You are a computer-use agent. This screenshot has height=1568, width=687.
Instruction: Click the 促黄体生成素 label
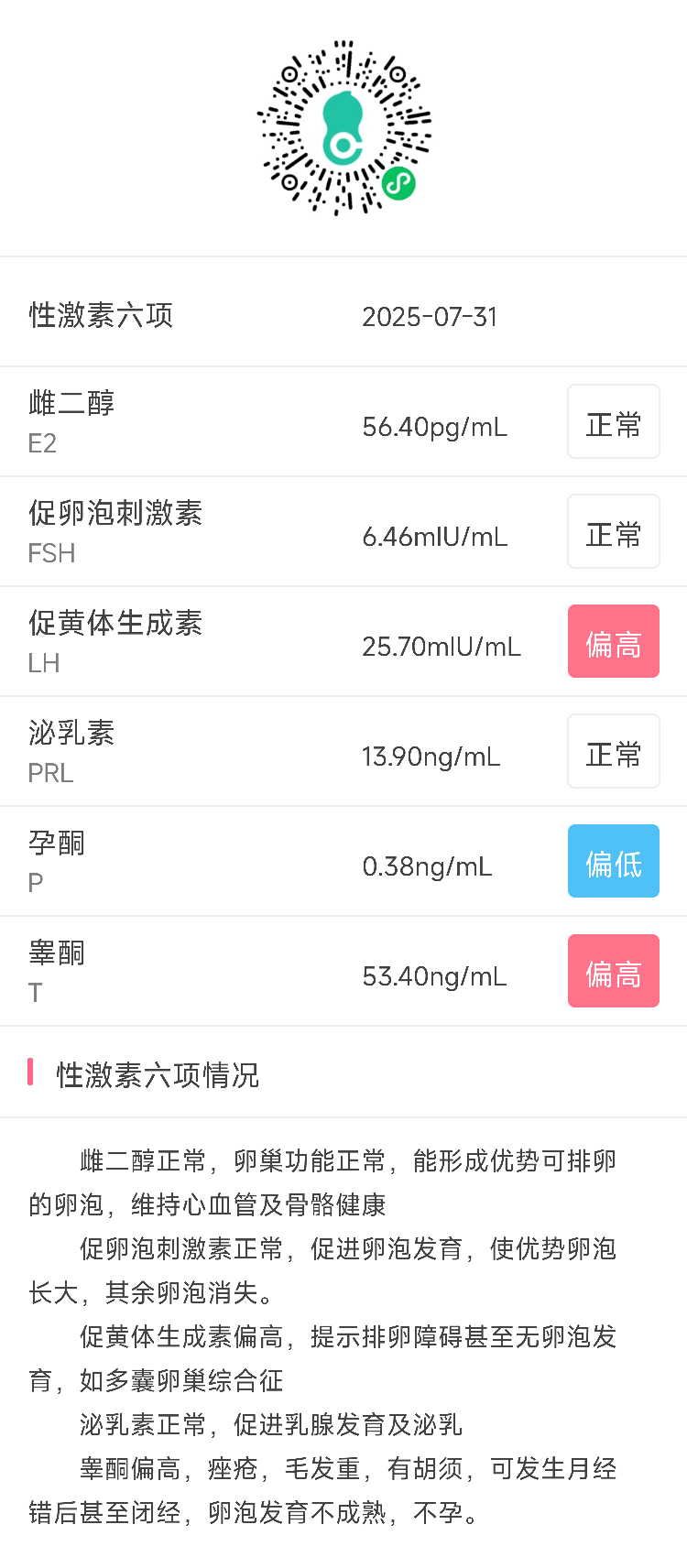(x=115, y=623)
